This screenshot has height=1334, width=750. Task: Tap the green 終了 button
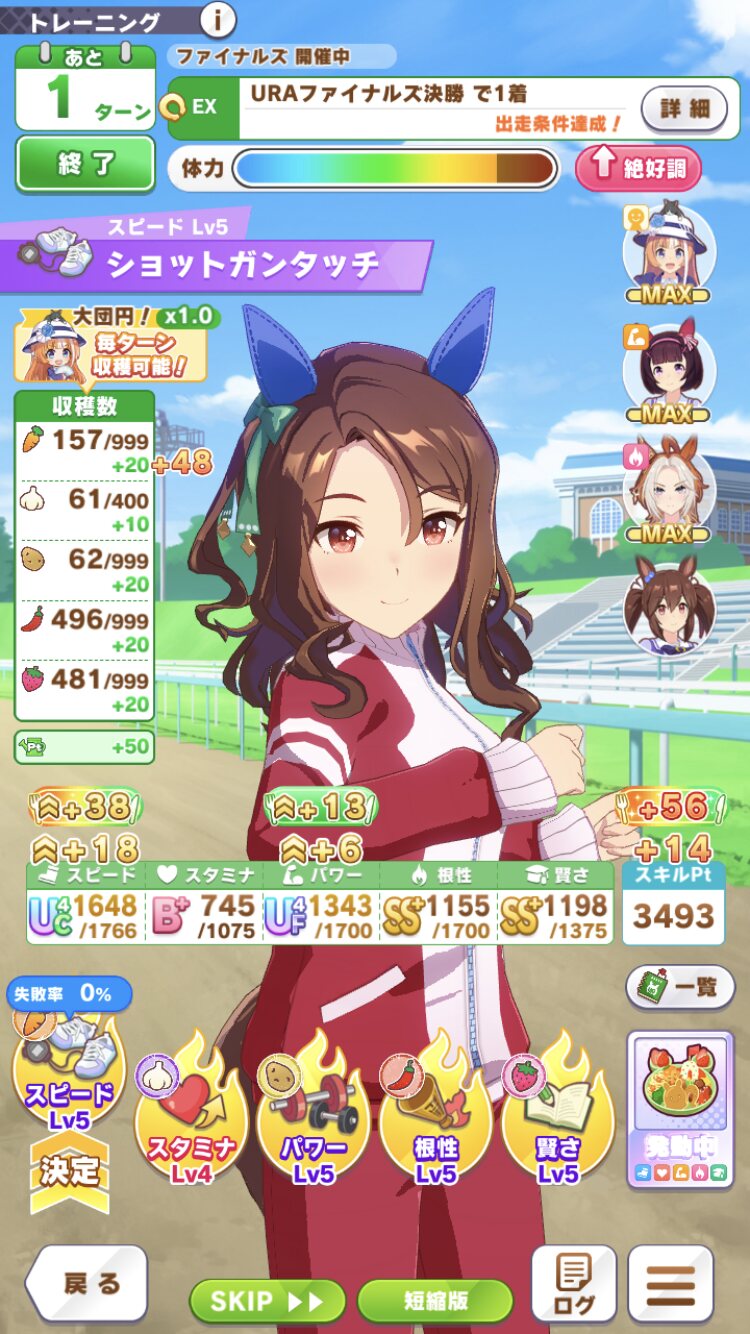click(x=85, y=164)
